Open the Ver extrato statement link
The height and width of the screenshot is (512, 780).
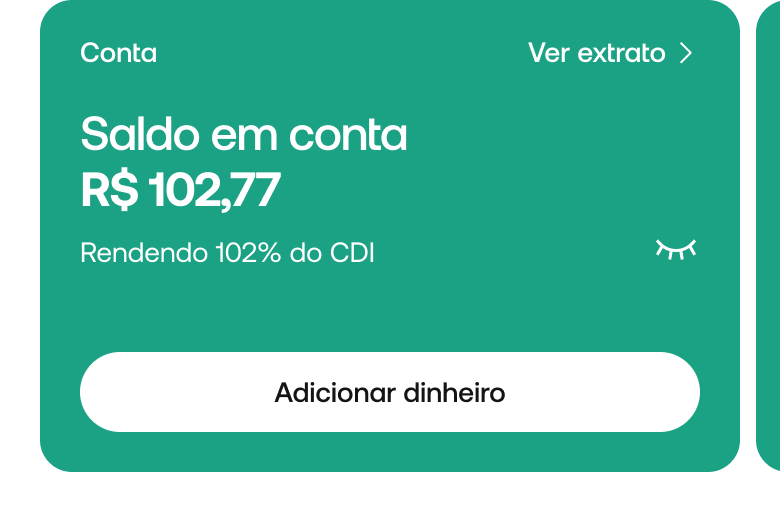coord(610,53)
